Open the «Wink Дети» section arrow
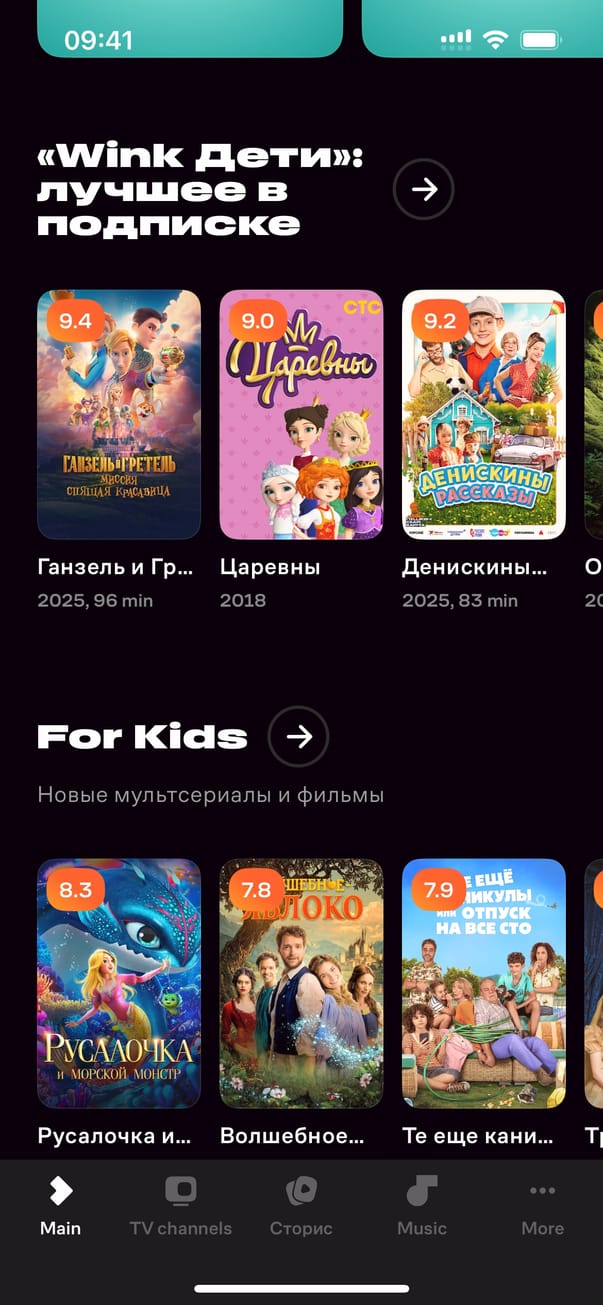The width and height of the screenshot is (603, 1305). point(423,189)
